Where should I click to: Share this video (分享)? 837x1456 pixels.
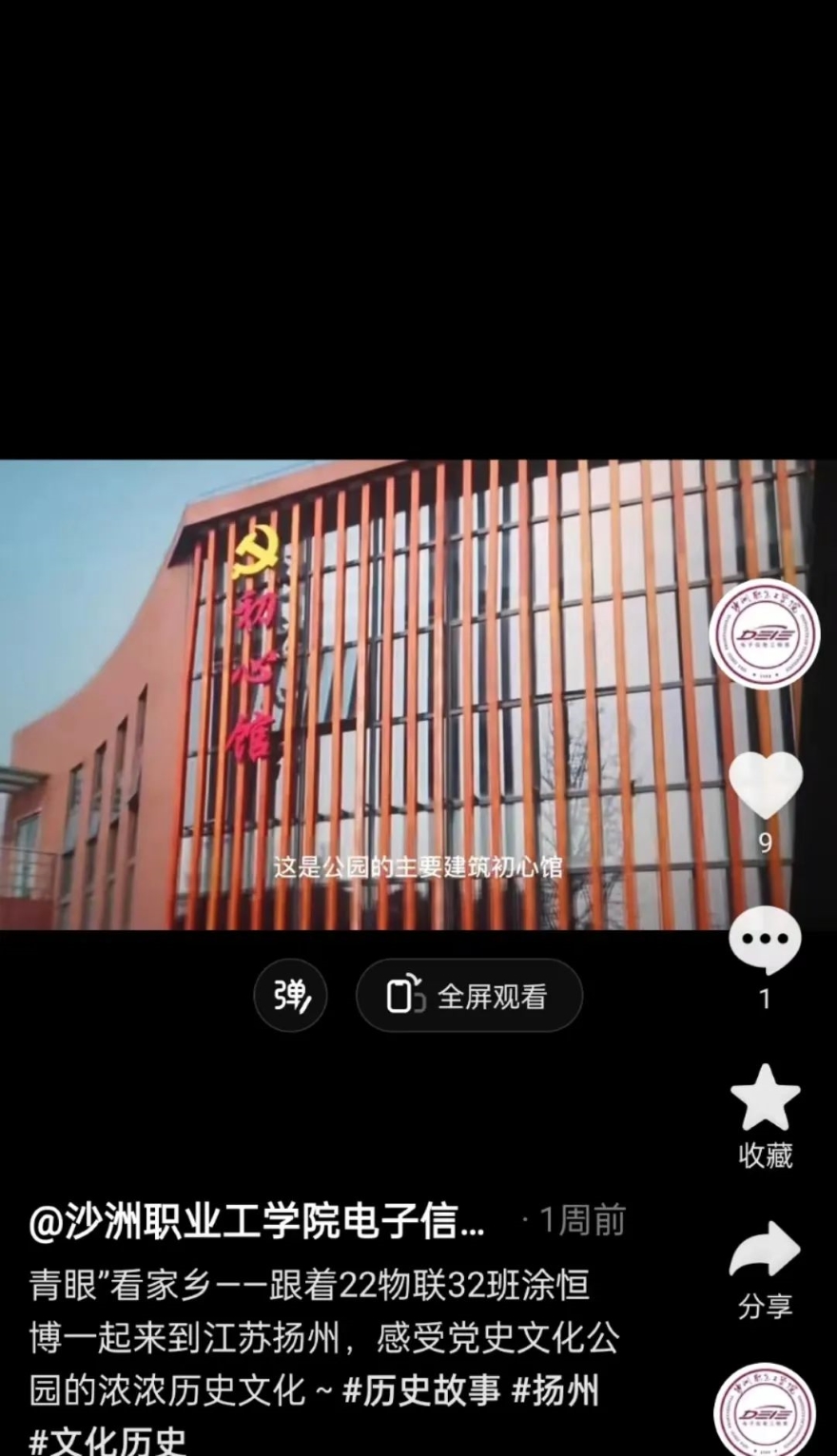766,1251
